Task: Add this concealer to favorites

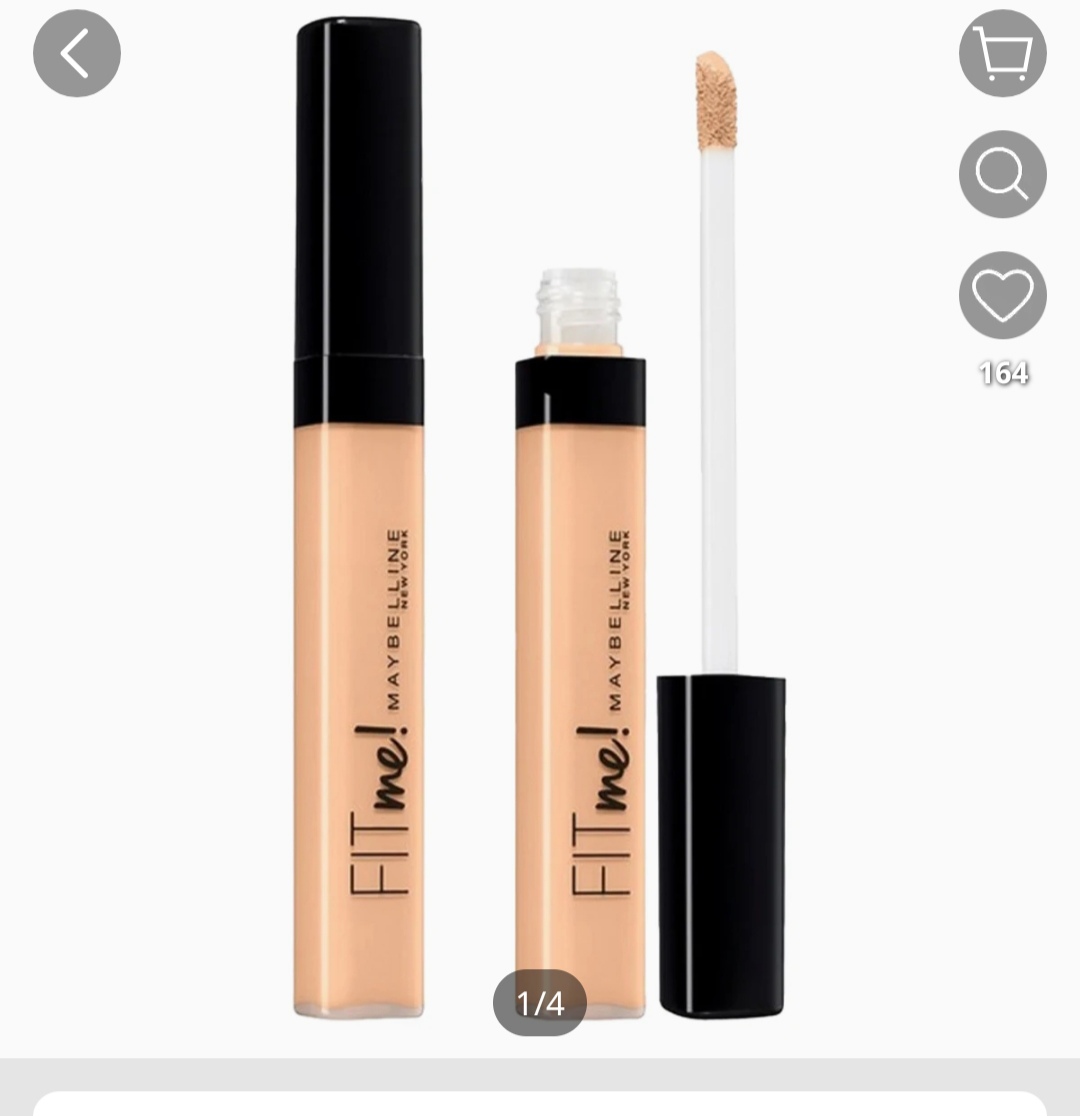Action: pos(1002,296)
